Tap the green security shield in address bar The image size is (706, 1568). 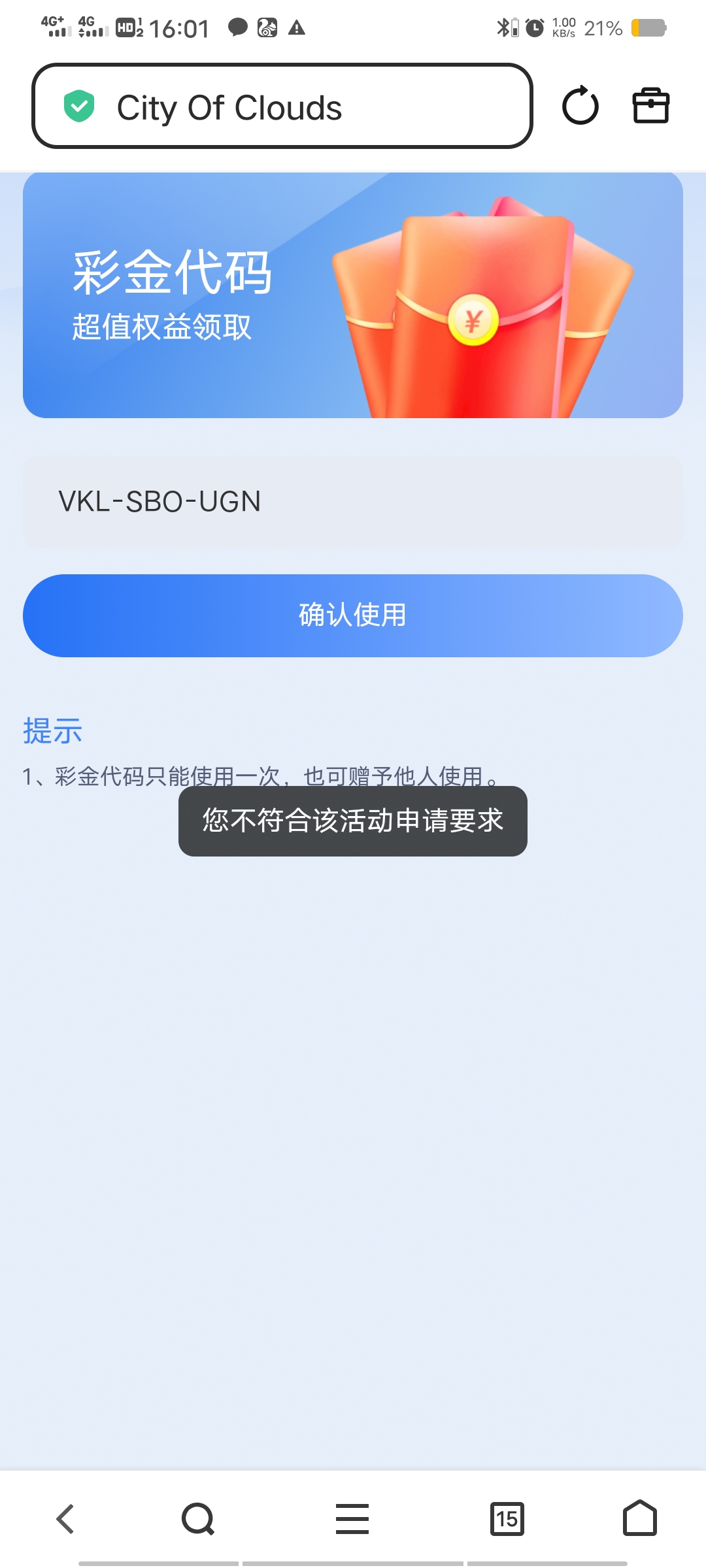click(x=78, y=106)
